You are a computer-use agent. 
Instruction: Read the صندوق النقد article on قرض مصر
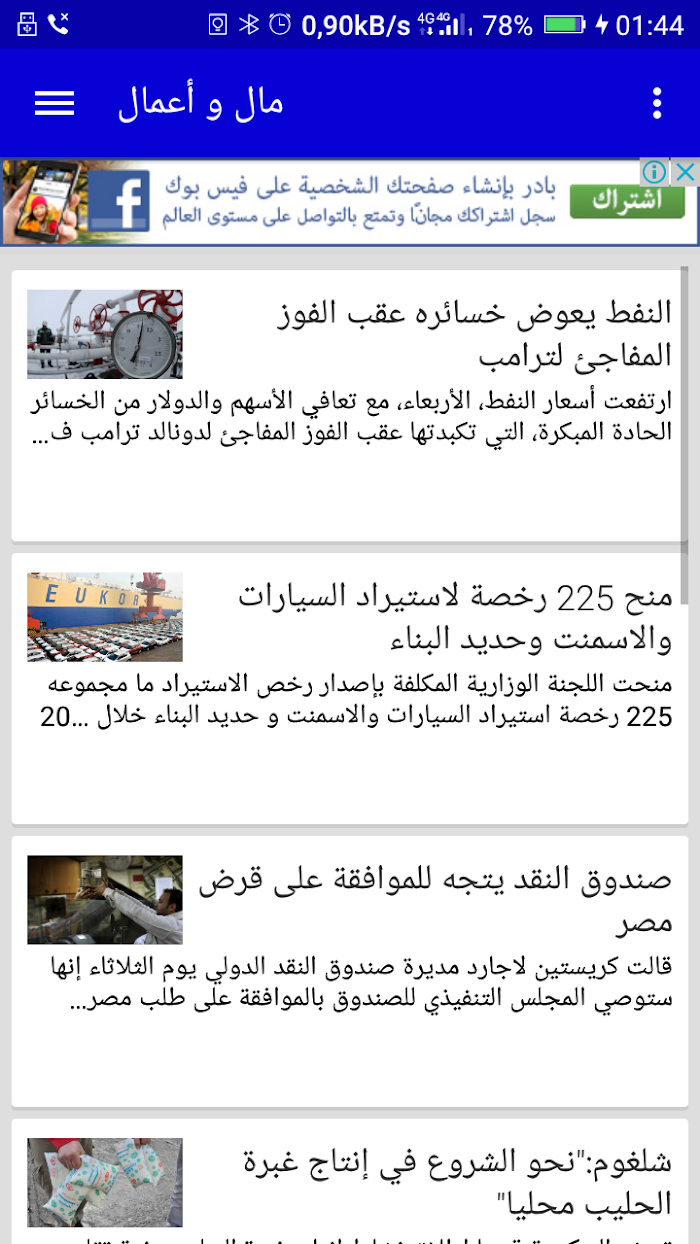[350, 972]
